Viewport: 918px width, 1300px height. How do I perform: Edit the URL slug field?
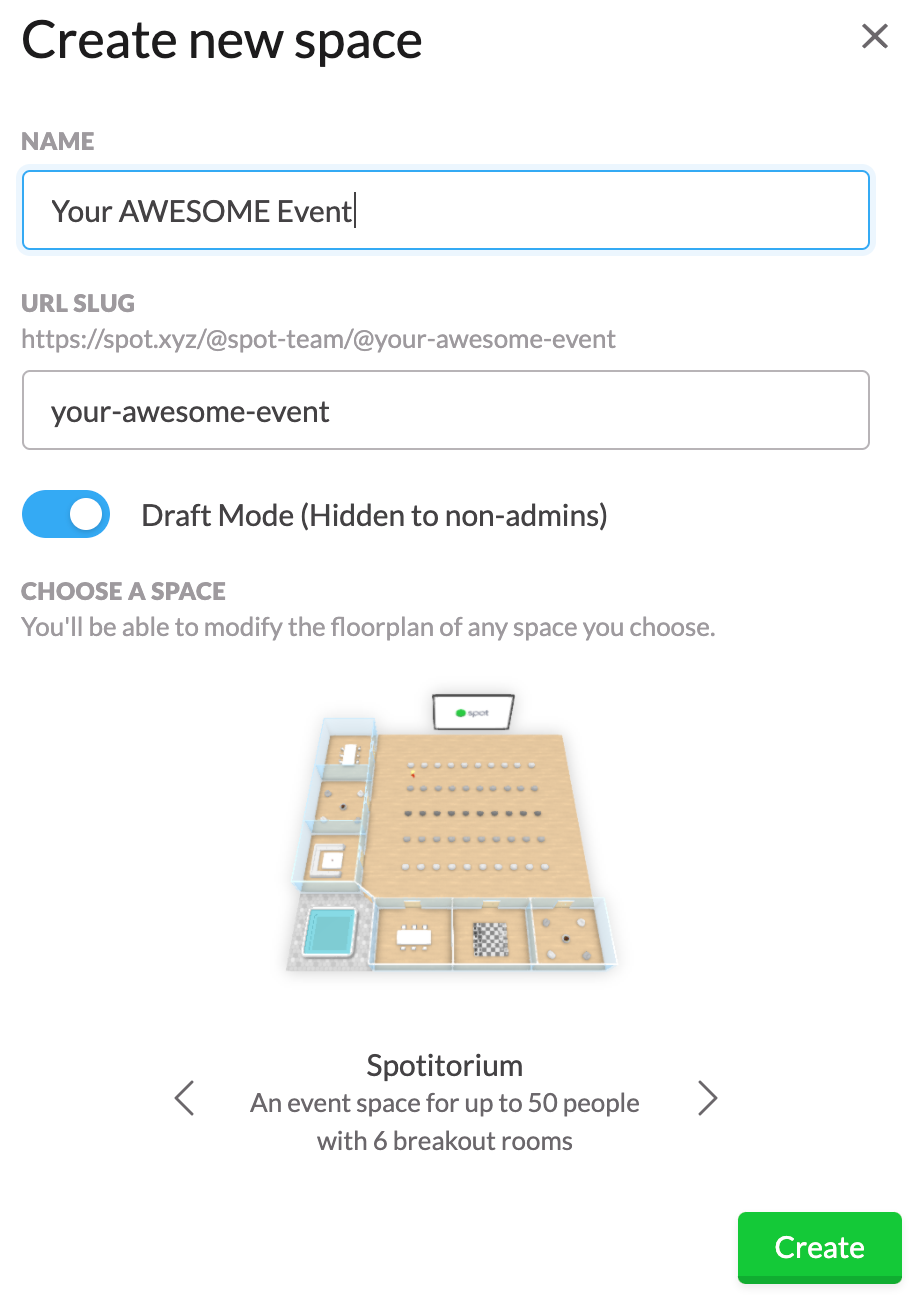coord(445,411)
